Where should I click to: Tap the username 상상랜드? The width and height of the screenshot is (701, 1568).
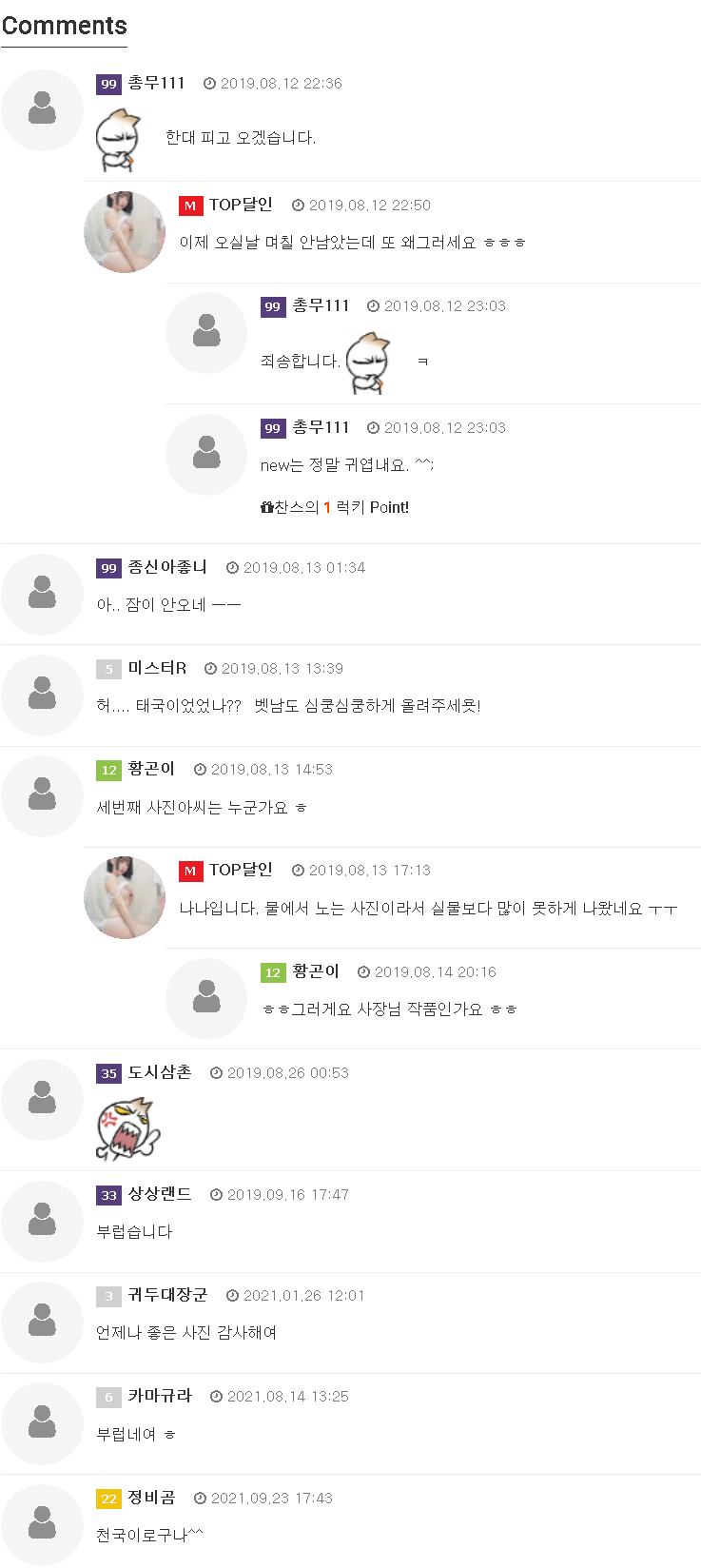(159, 1194)
